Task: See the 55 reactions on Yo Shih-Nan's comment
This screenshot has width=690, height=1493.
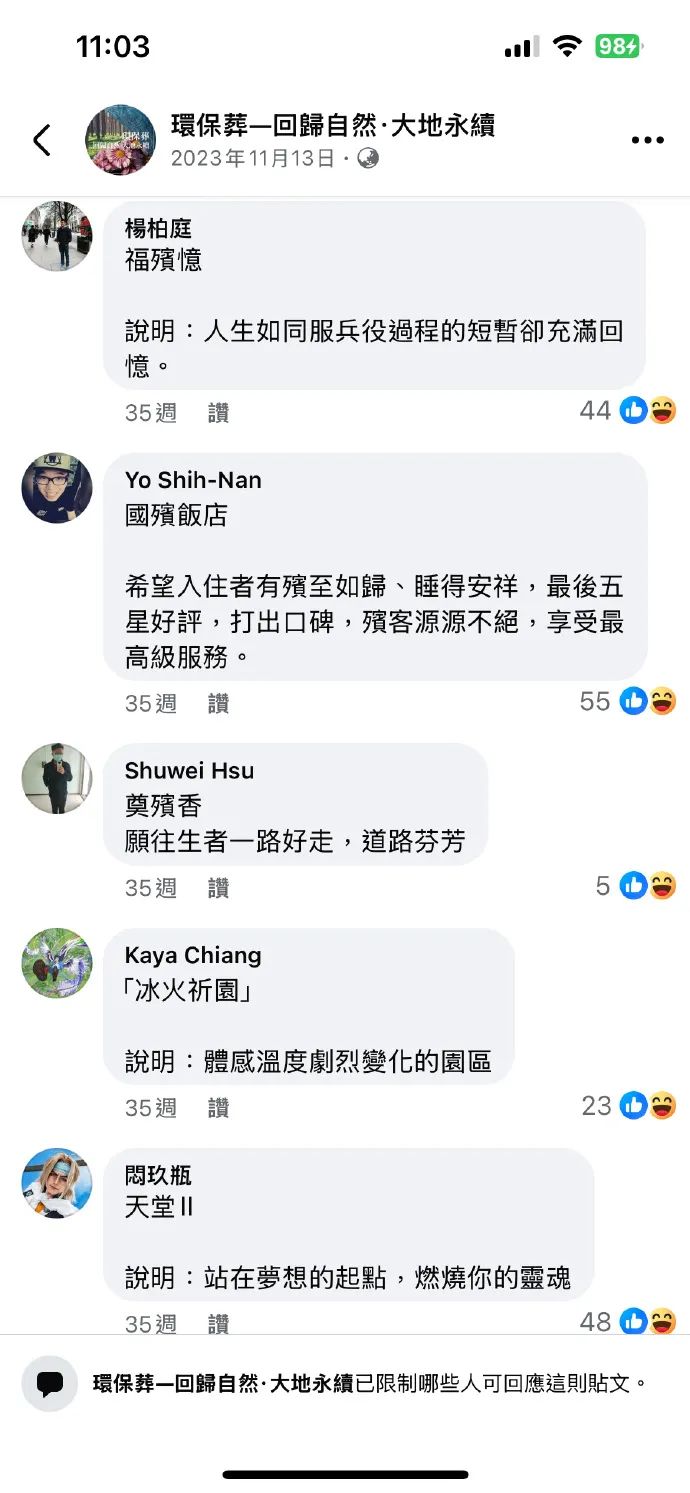Action: coord(628,701)
